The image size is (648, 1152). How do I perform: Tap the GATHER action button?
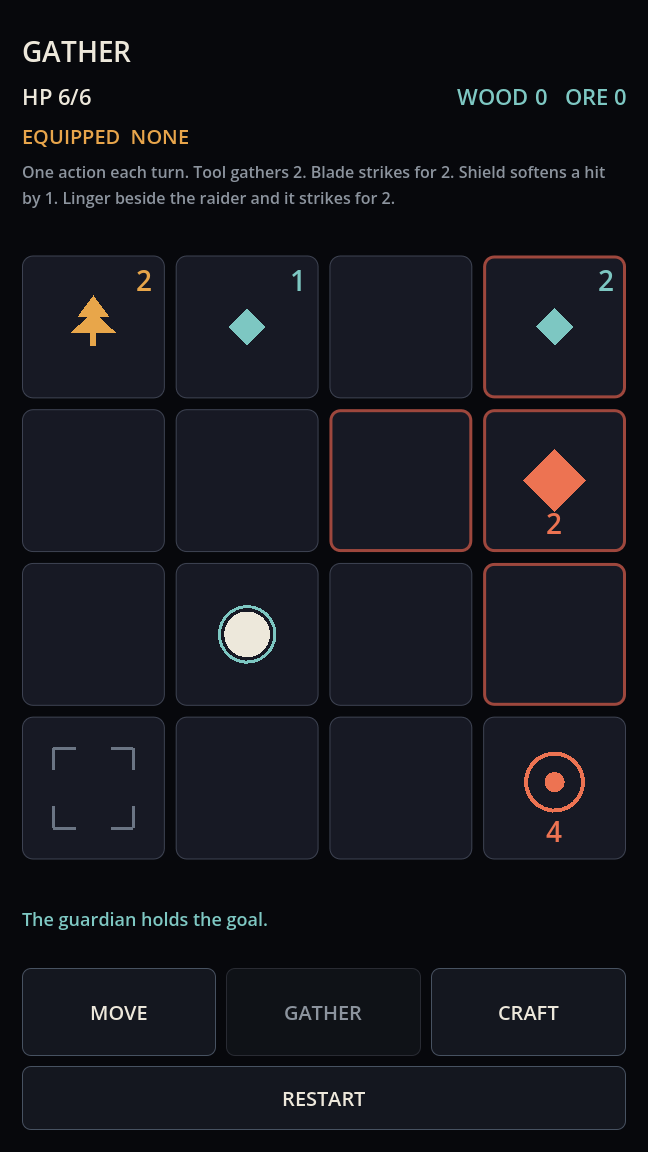pyautogui.click(x=323, y=1012)
